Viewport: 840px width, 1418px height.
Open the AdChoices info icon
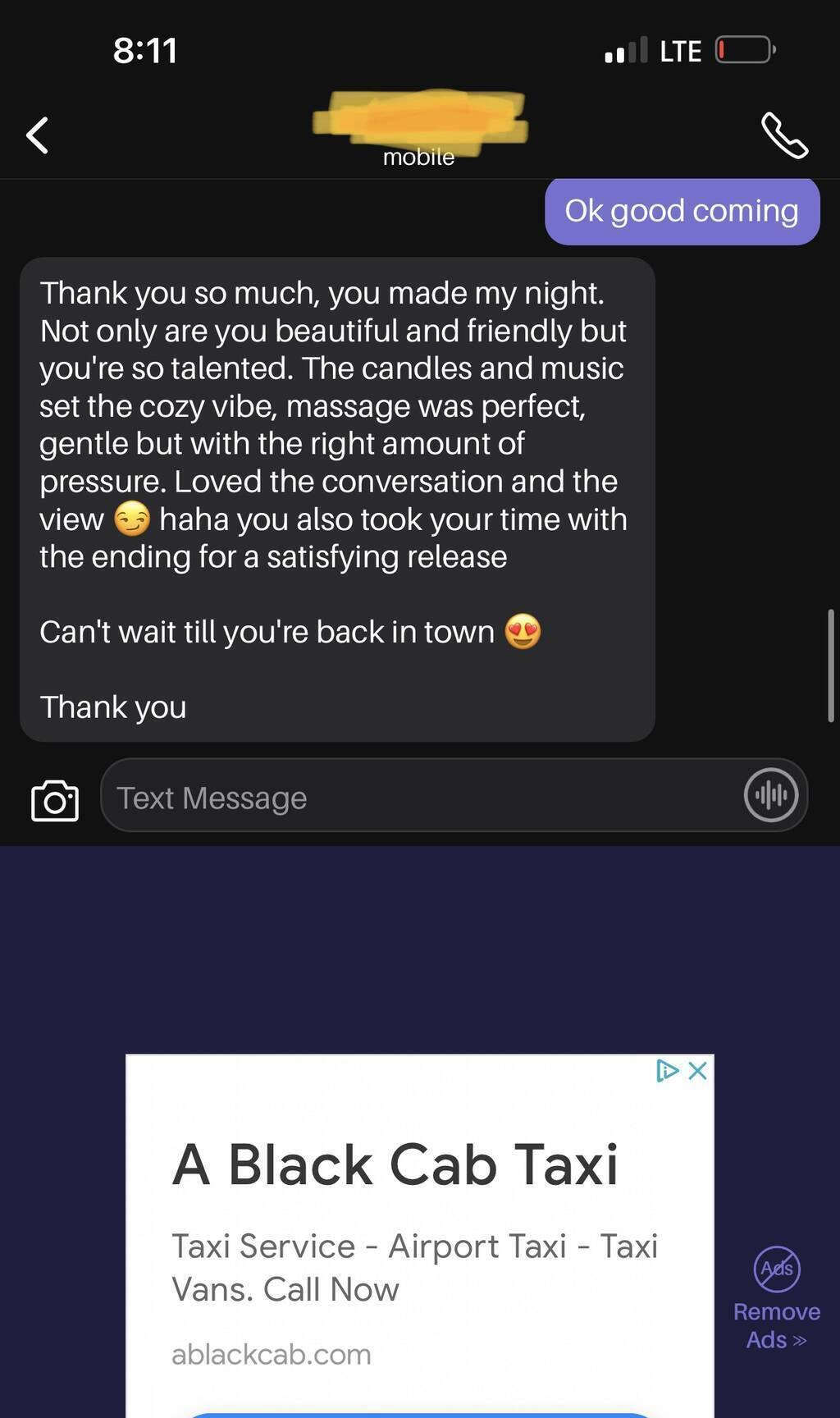pyautogui.click(x=667, y=1071)
